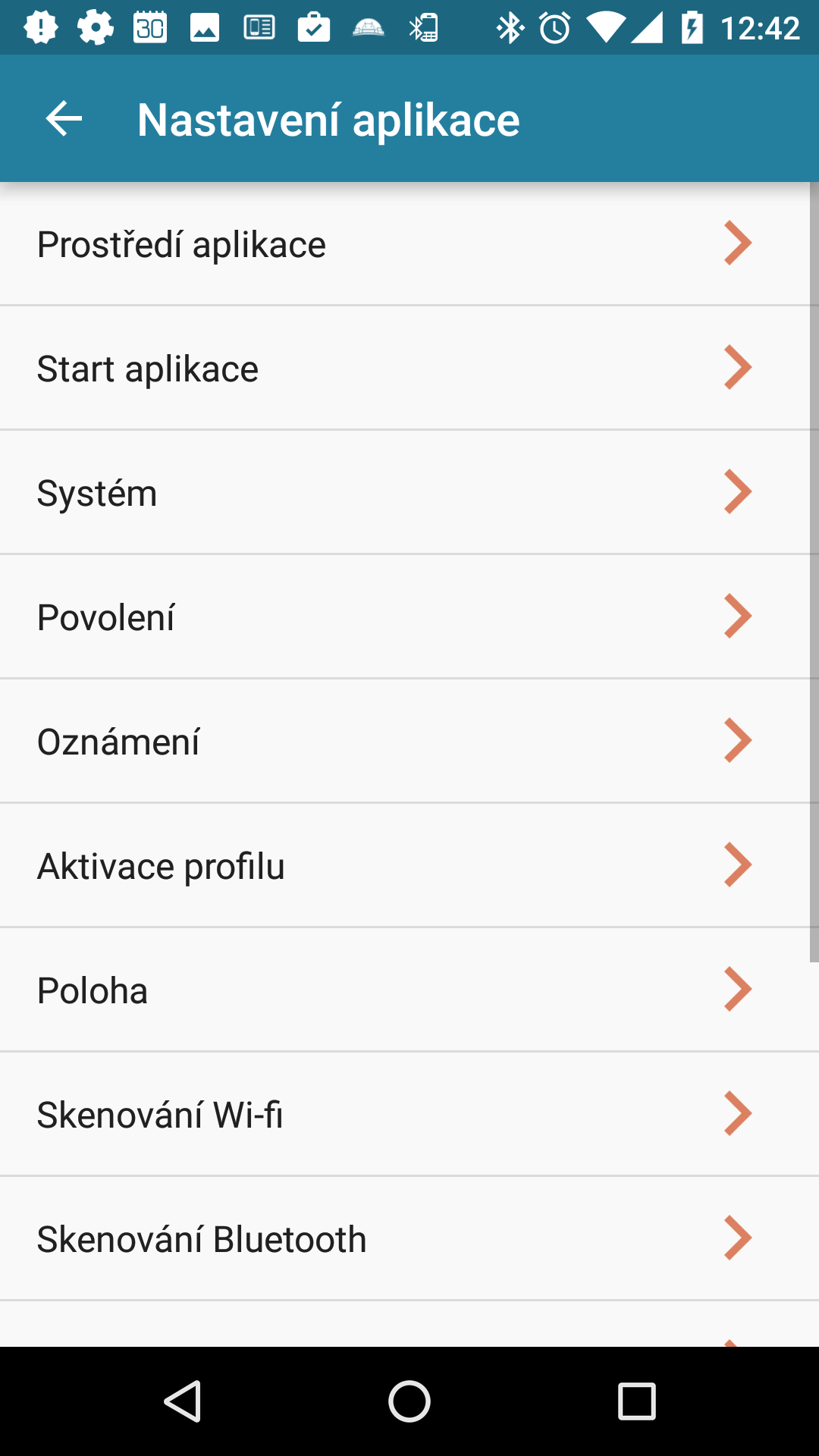The width and height of the screenshot is (819, 1456).
Task: Open Povolení settings
Action: click(x=405, y=617)
